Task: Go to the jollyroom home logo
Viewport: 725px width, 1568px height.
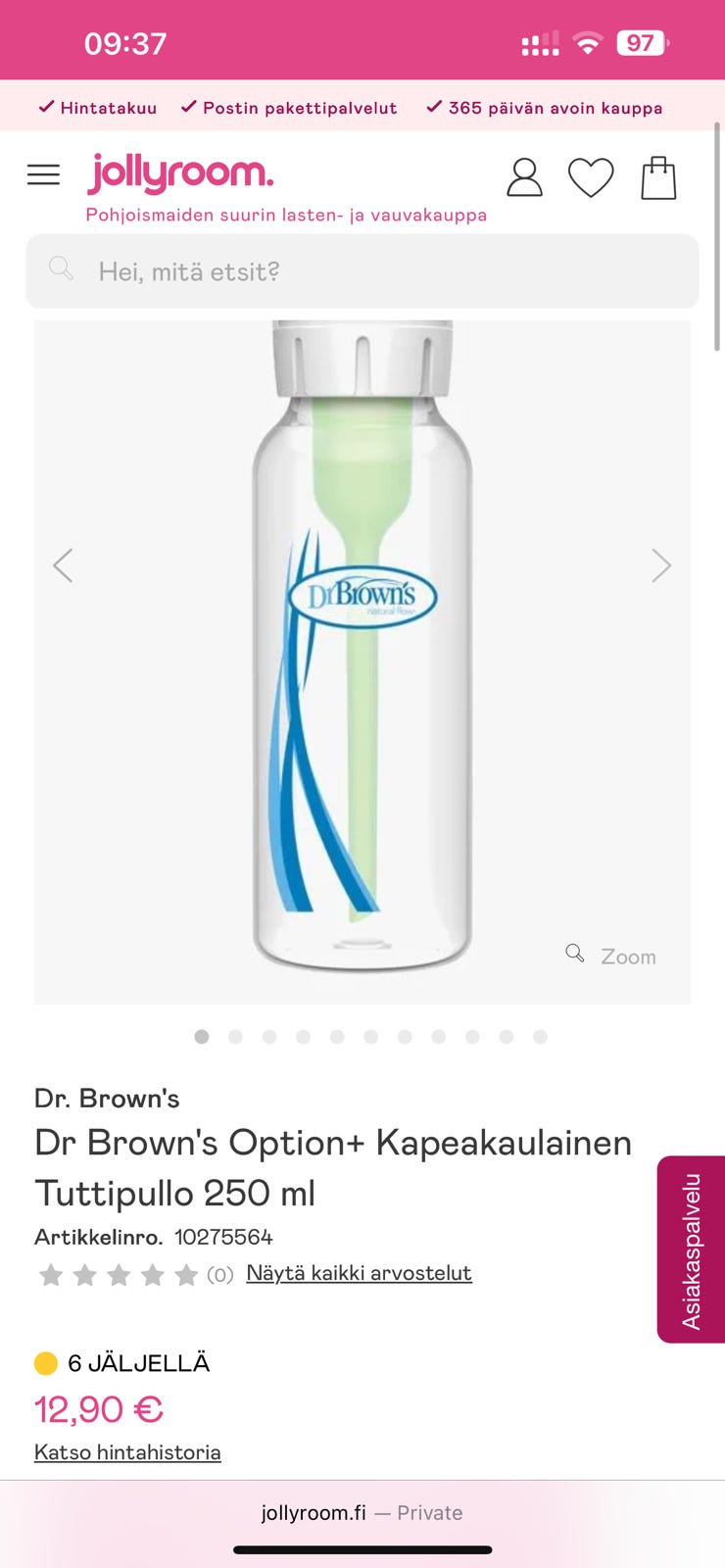Action: pyautogui.click(x=180, y=173)
